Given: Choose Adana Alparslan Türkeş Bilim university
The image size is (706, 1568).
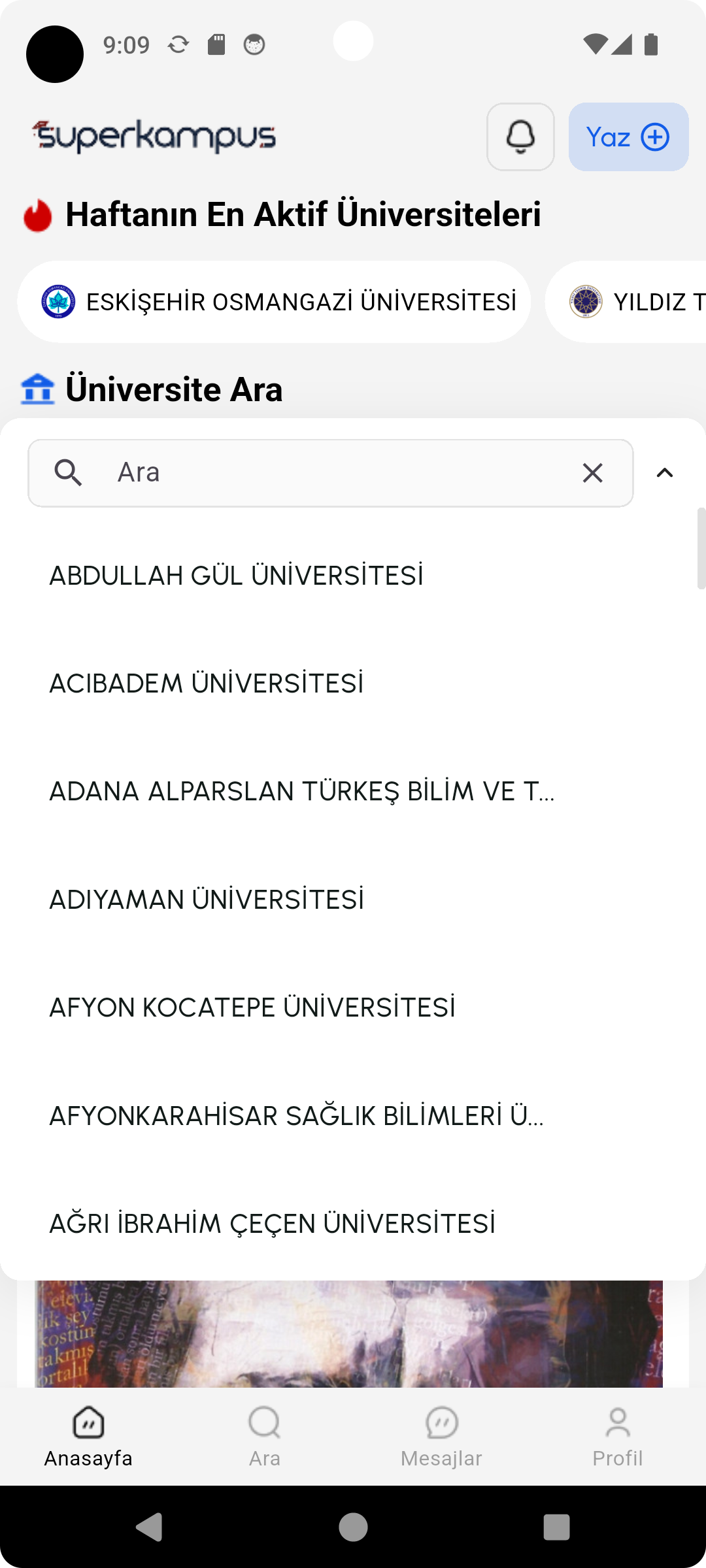Looking at the screenshot, I should (301, 791).
